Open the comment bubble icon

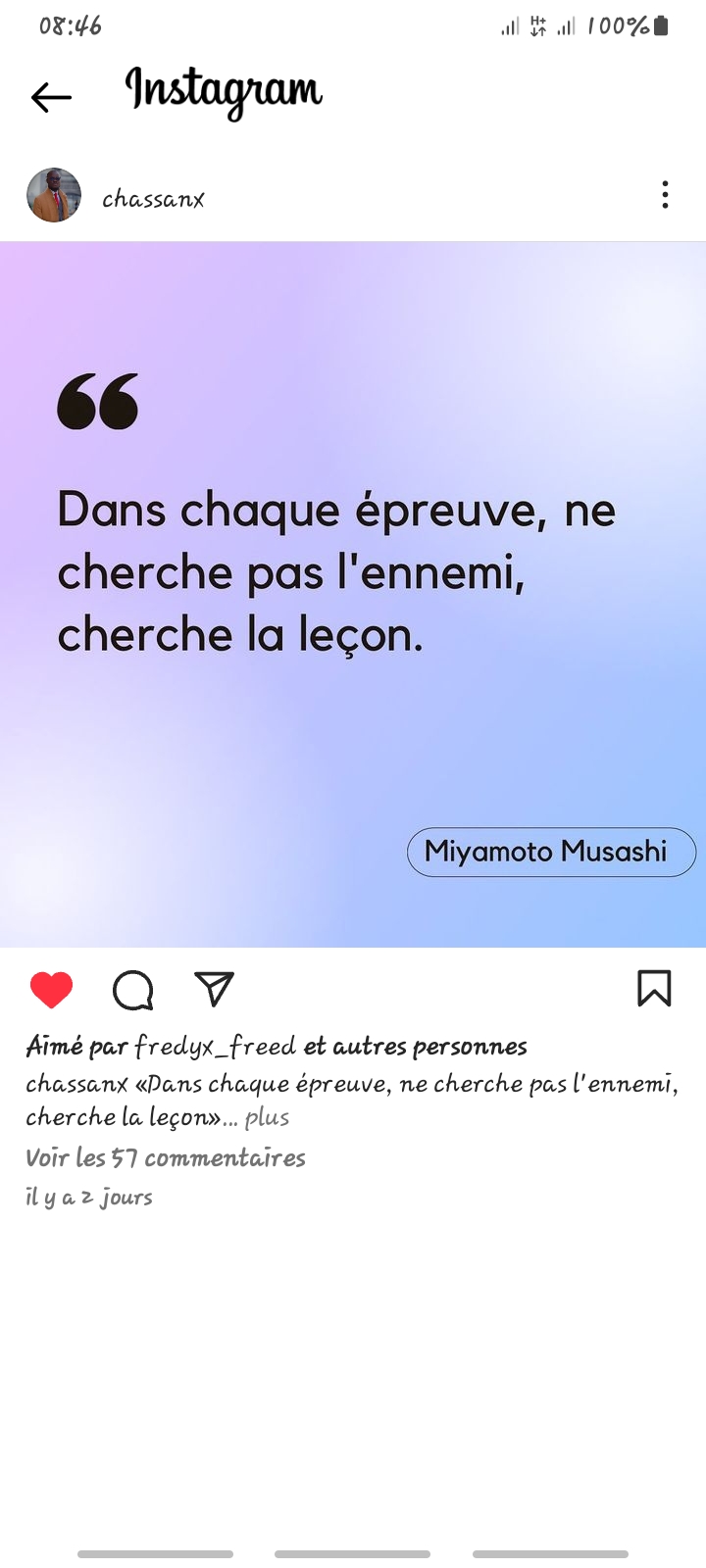click(x=132, y=990)
